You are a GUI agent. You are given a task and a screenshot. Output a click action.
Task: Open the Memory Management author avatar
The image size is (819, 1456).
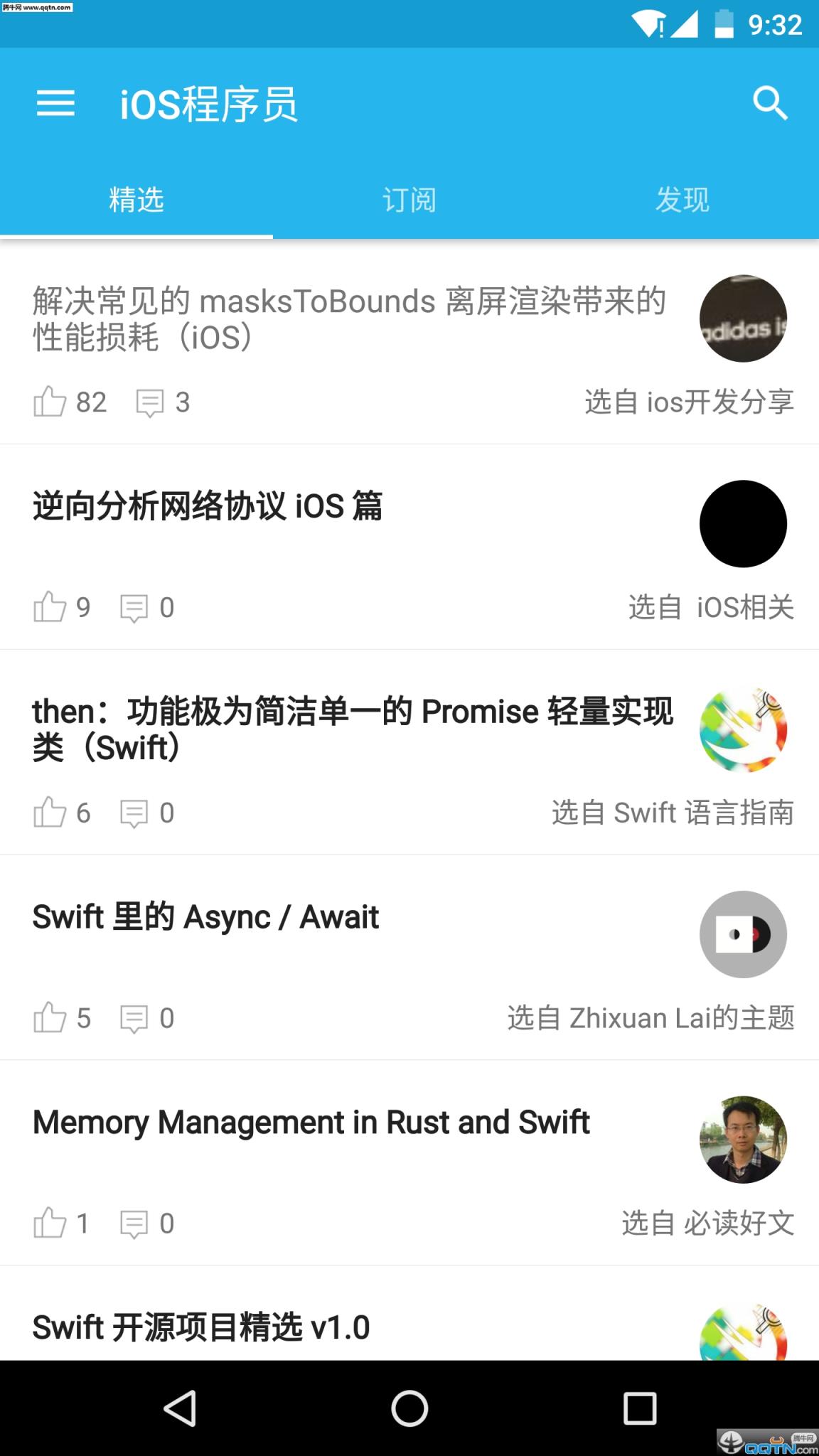pyautogui.click(x=743, y=1139)
